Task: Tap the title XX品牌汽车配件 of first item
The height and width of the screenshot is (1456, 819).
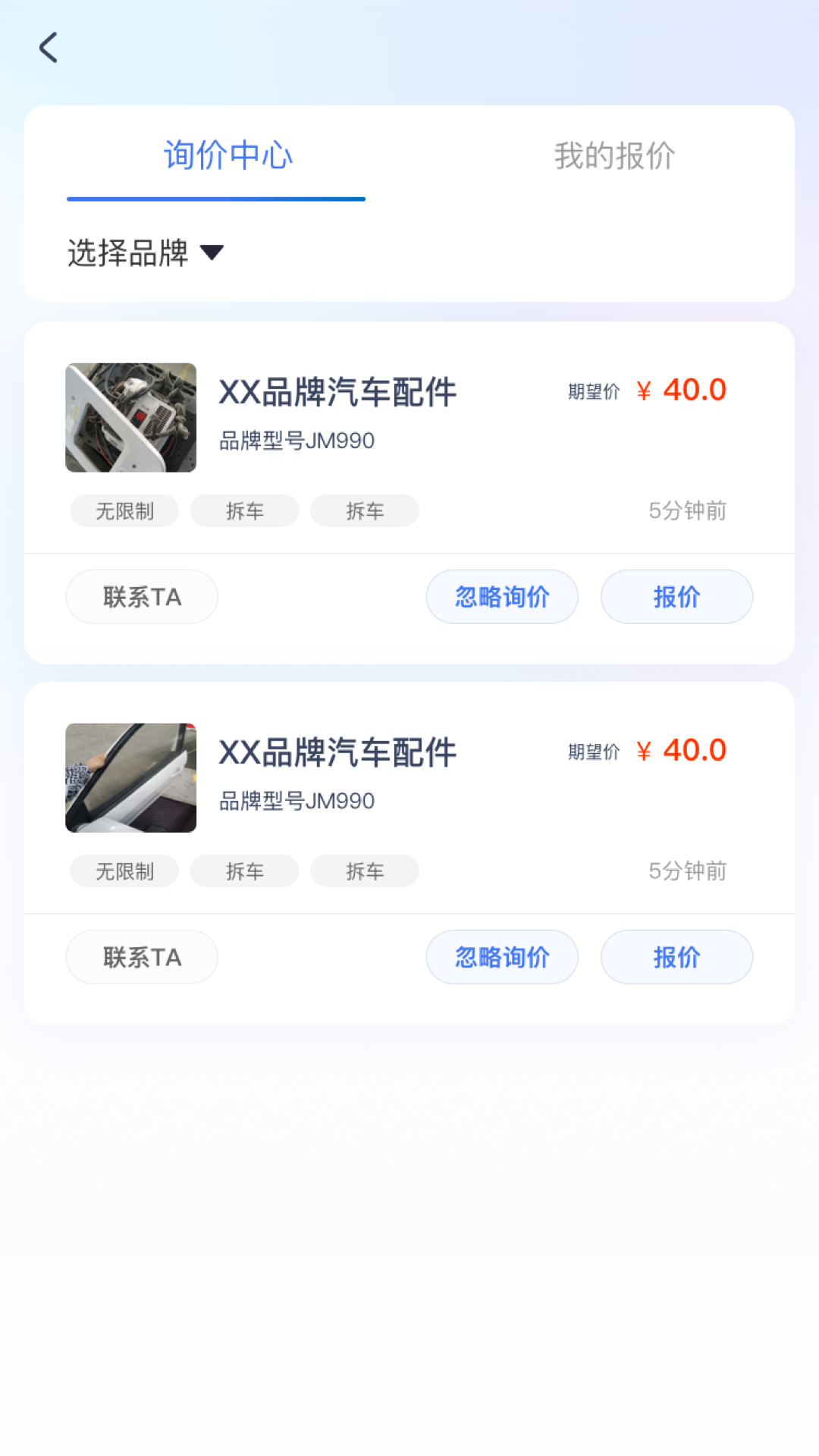Action: point(337,392)
